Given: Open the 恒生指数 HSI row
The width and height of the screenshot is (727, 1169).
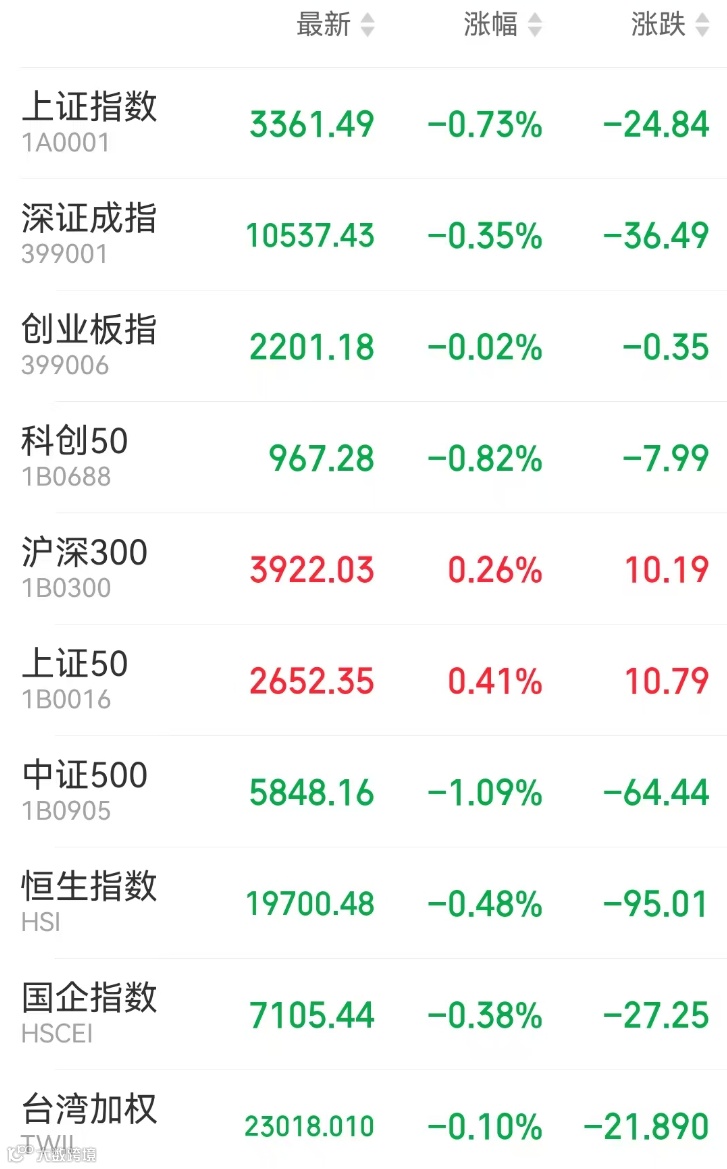Looking at the screenshot, I should coord(374,903).
